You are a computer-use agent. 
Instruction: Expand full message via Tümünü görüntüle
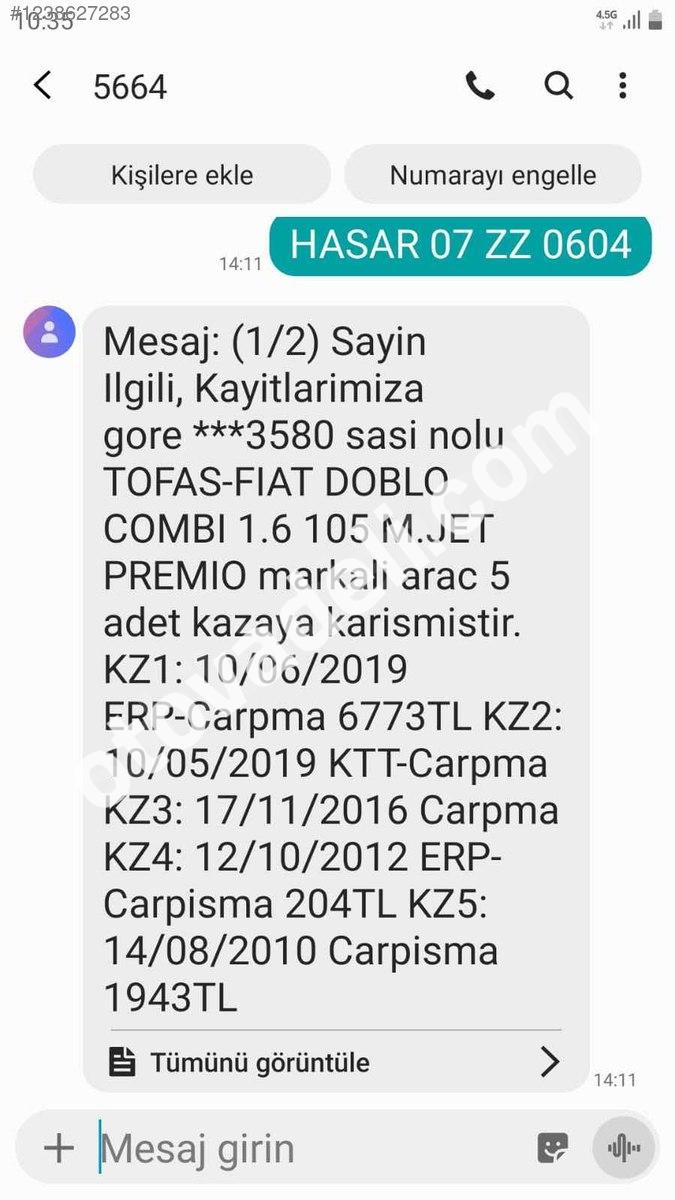[335, 1062]
